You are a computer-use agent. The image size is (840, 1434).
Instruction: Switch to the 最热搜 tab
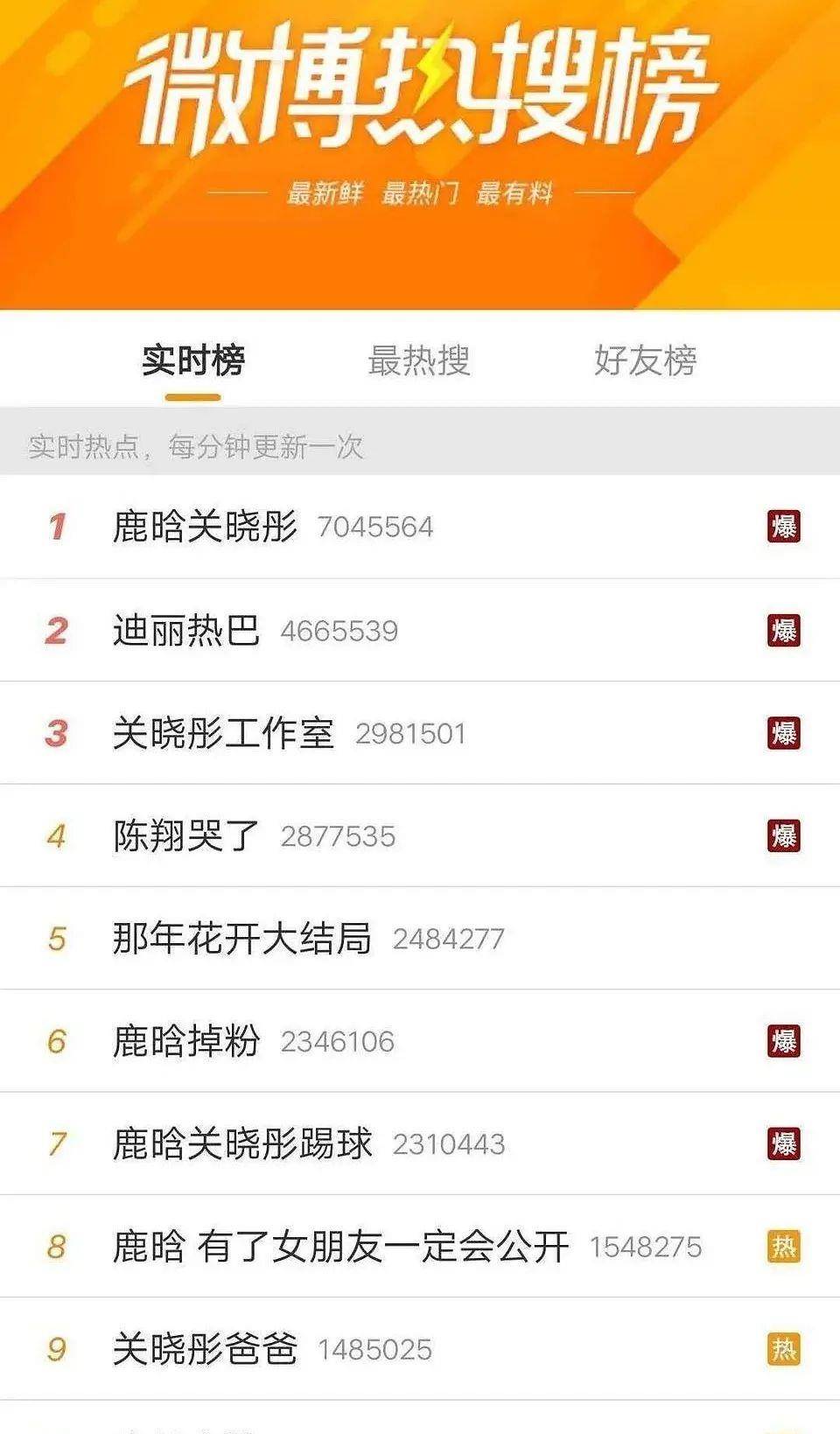(x=419, y=360)
